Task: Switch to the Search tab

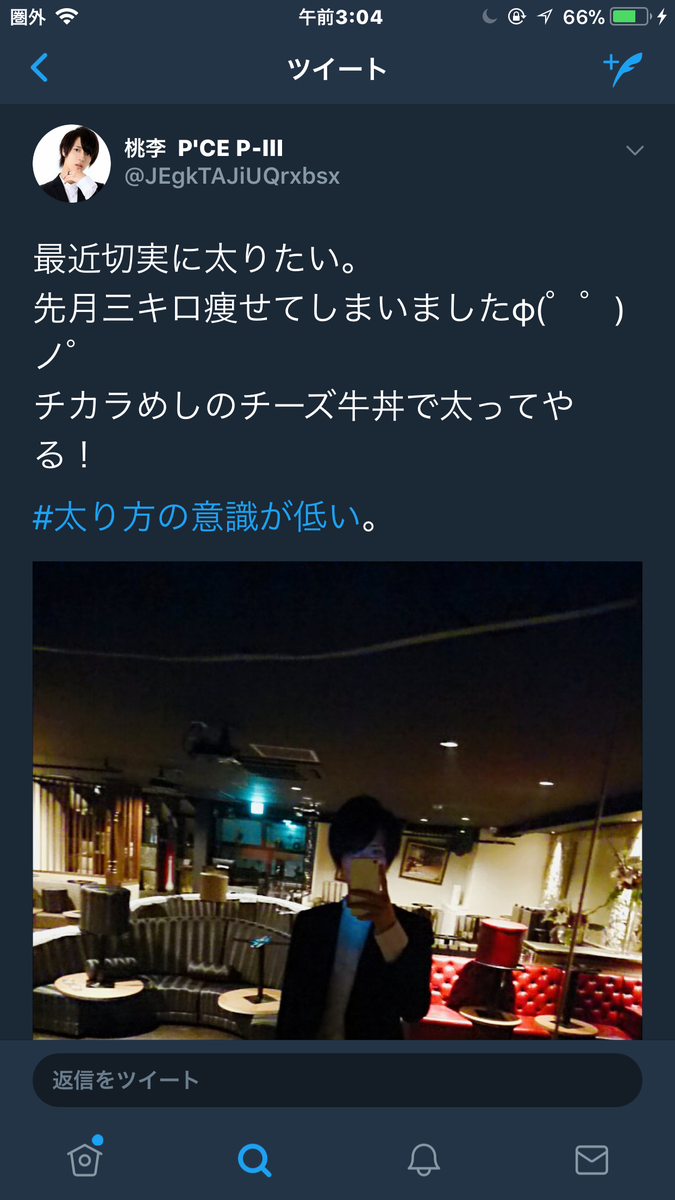Action: click(x=254, y=1159)
